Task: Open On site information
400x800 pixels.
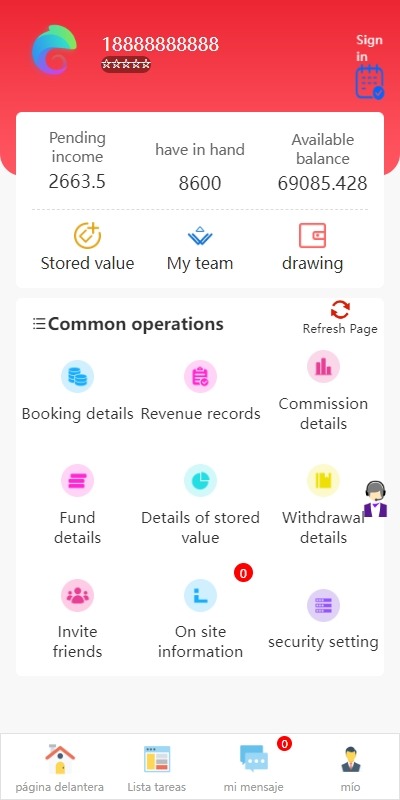Action: click(x=201, y=619)
